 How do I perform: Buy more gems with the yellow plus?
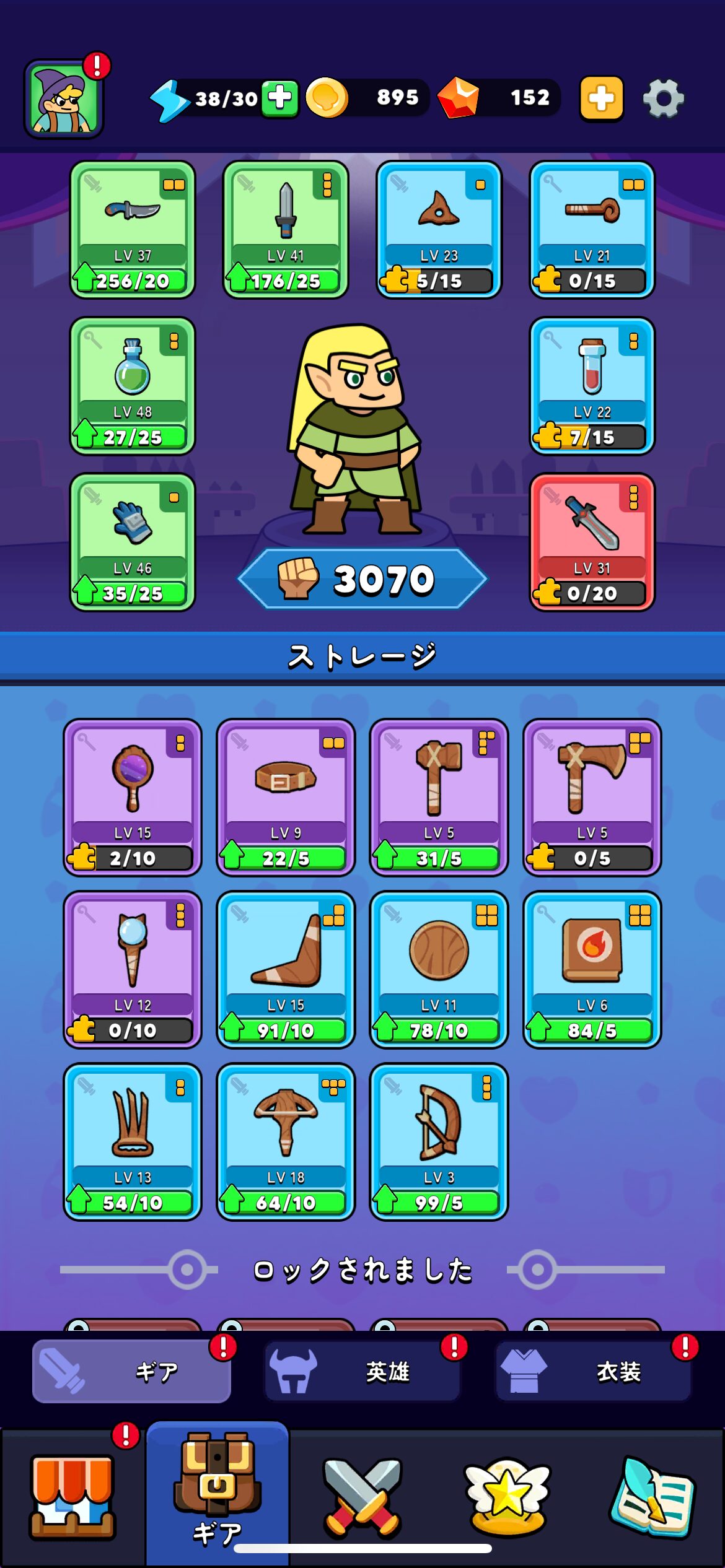(601, 98)
